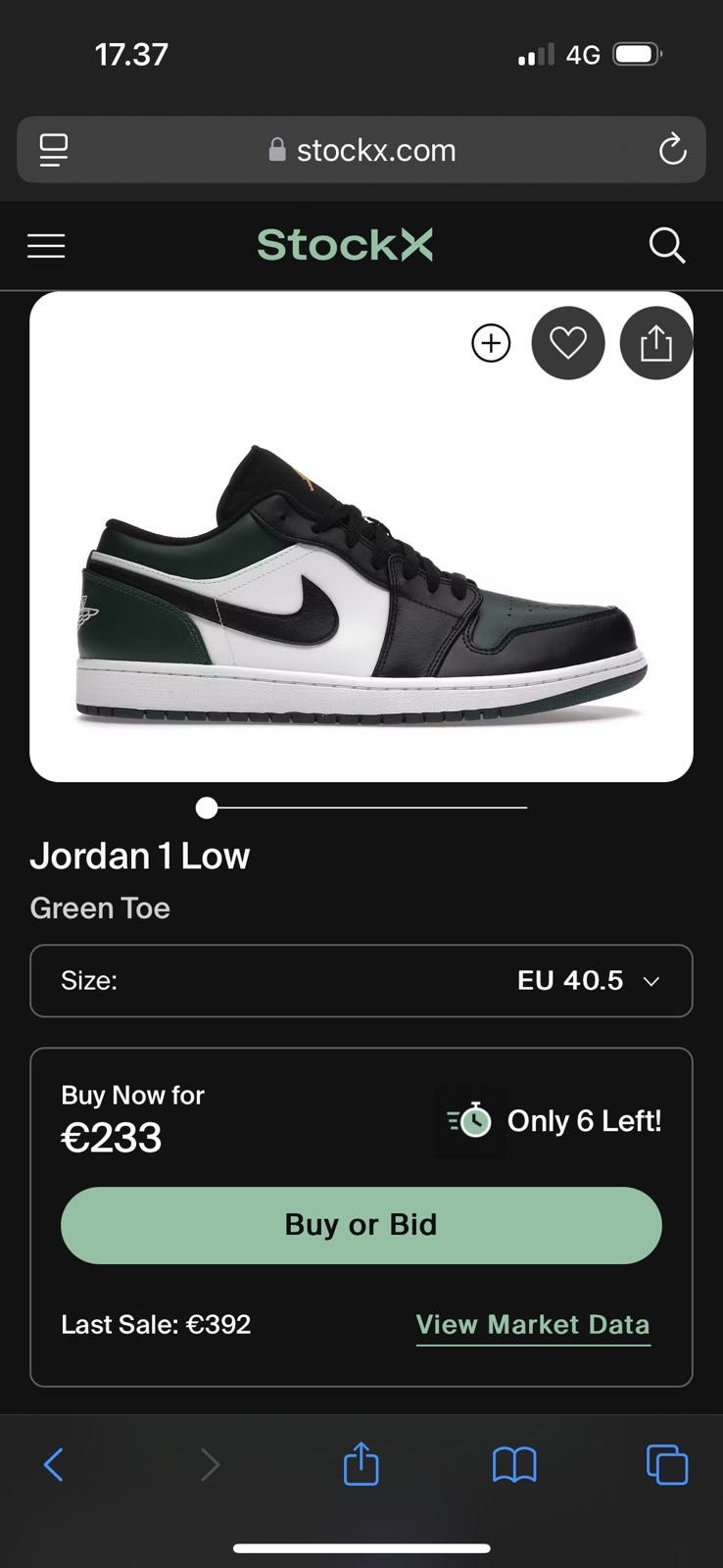
Task: Favorite the Jordan 1 Low Green Toe
Action: [x=568, y=343]
